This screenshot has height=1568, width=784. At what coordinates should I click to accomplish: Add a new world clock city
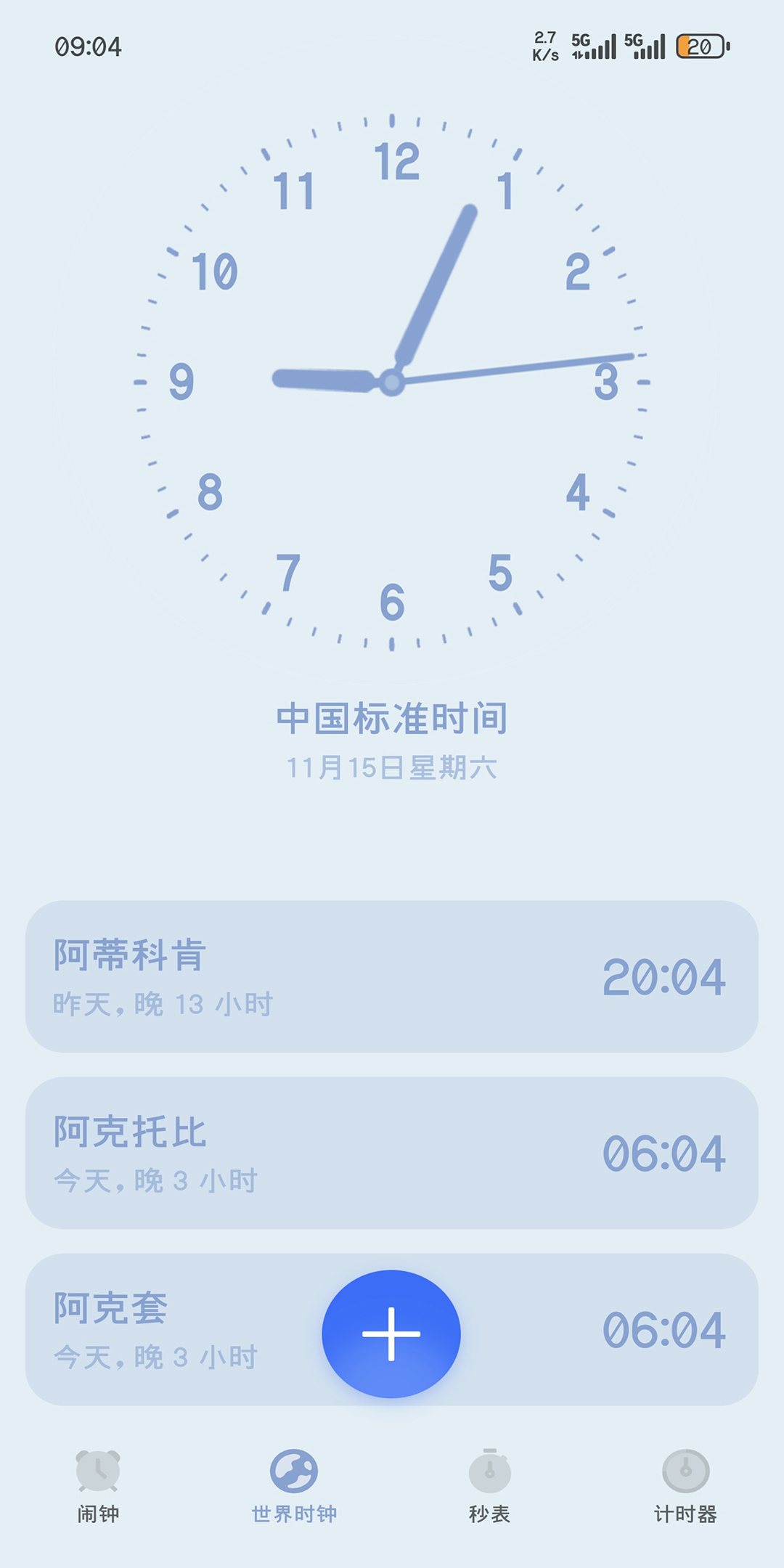pos(391,1334)
